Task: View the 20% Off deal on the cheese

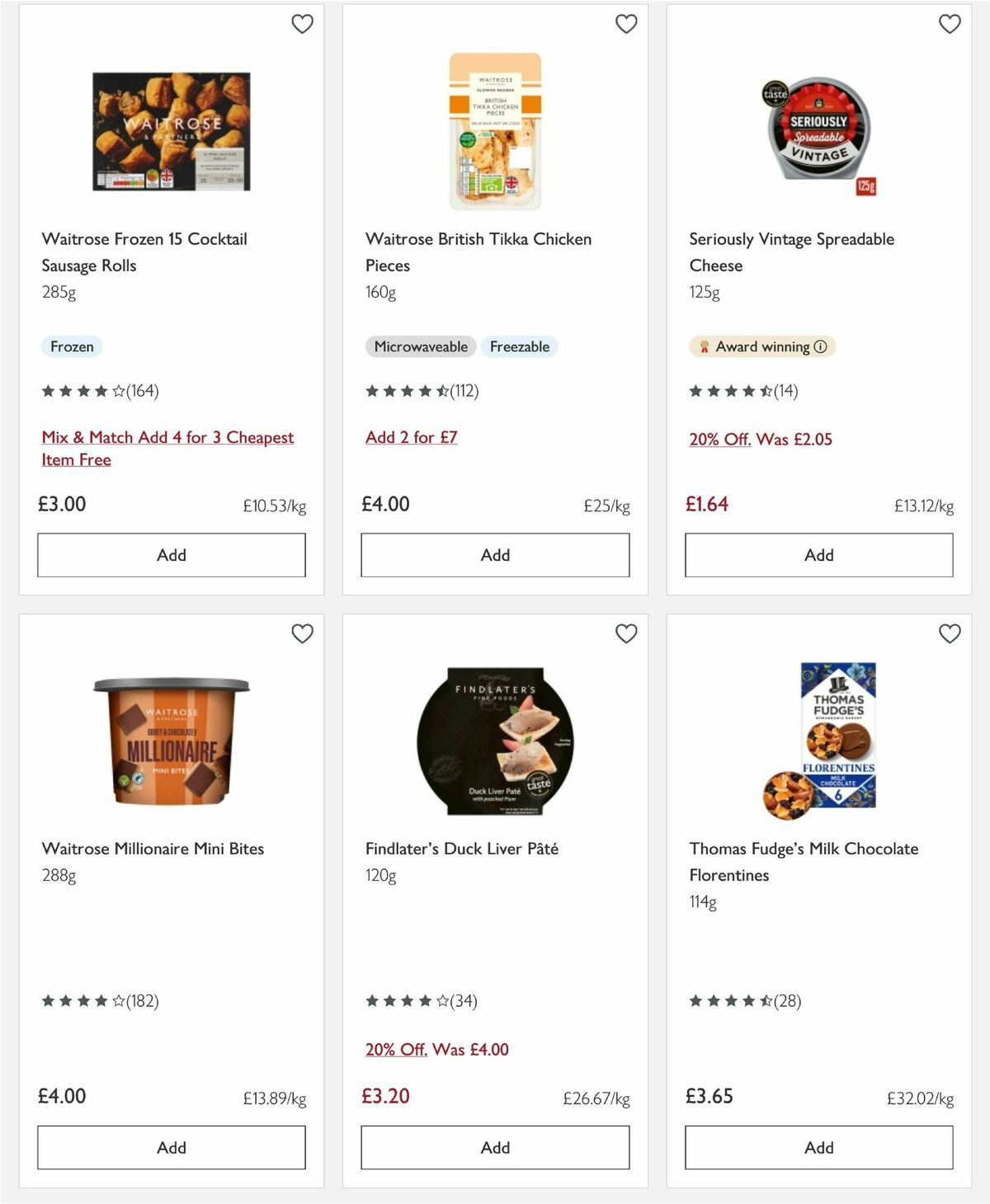Action: [719, 440]
